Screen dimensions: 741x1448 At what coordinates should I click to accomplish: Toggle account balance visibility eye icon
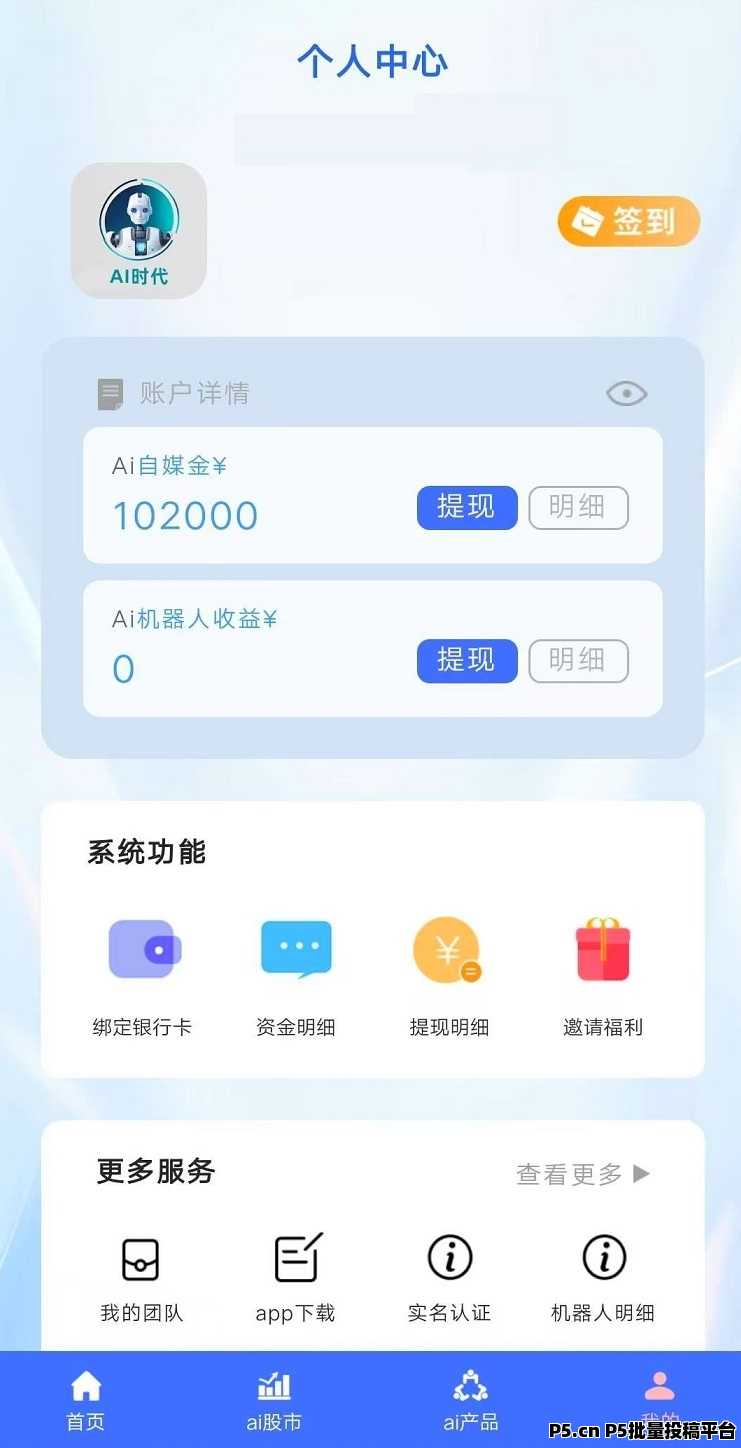pos(627,393)
